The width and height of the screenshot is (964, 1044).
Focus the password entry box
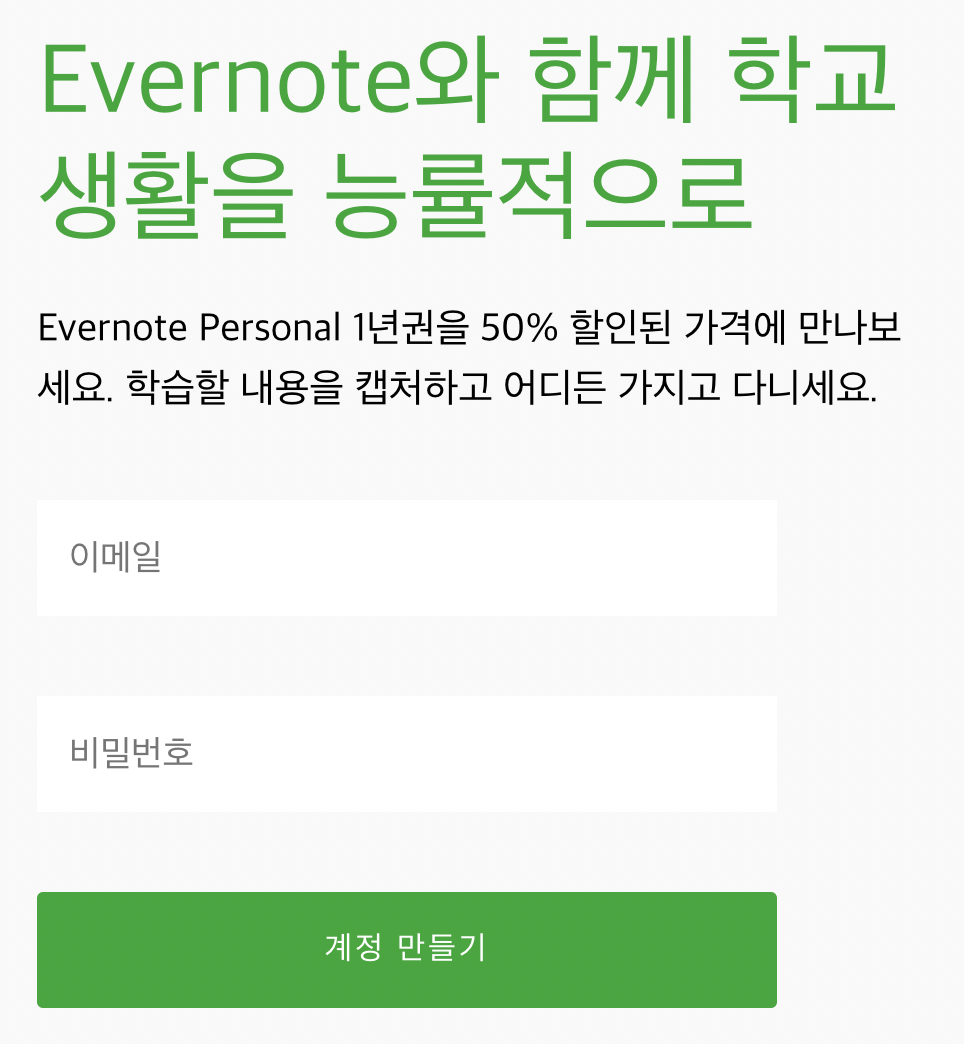[406, 753]
